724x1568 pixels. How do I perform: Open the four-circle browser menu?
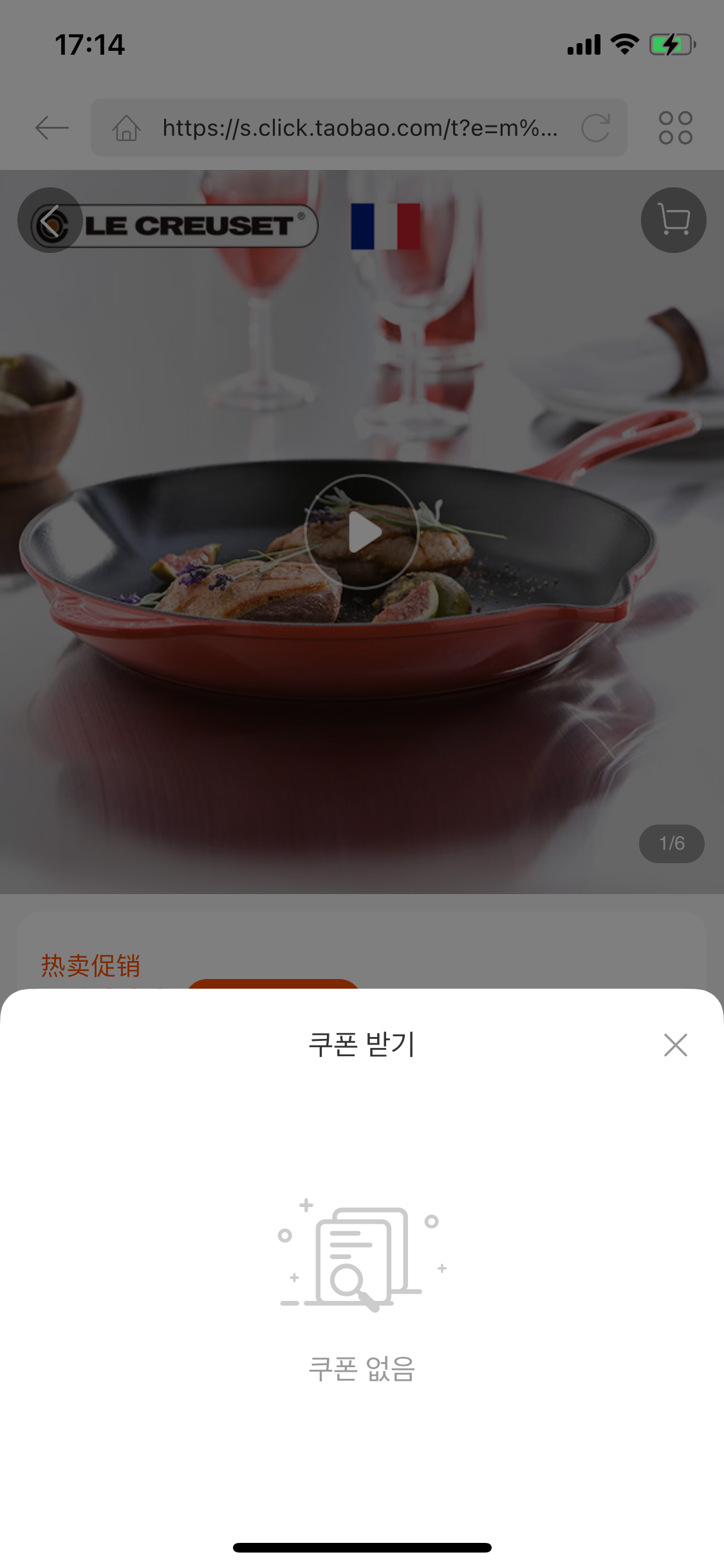coord(675,127)
